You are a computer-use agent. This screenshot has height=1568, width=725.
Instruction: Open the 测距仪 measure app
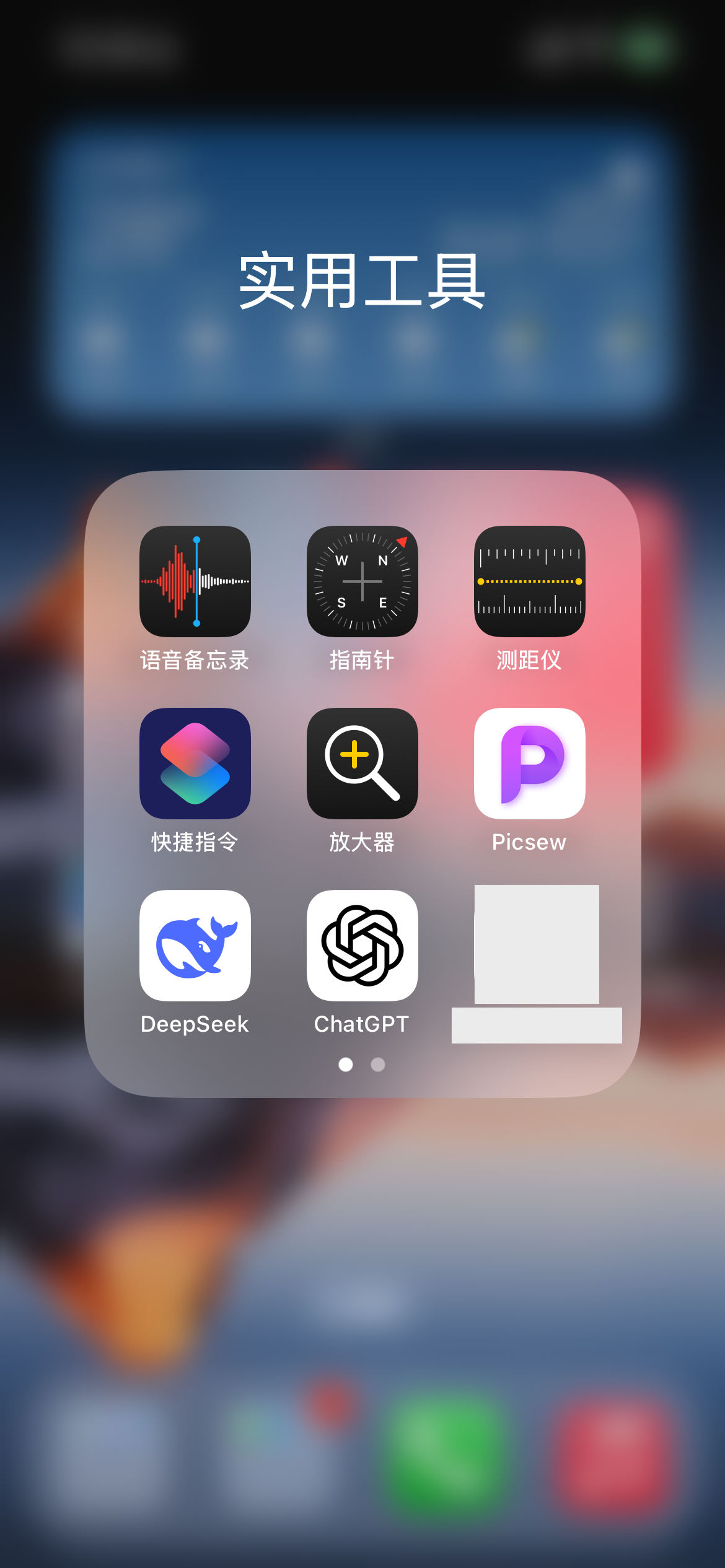click(530, 581)
